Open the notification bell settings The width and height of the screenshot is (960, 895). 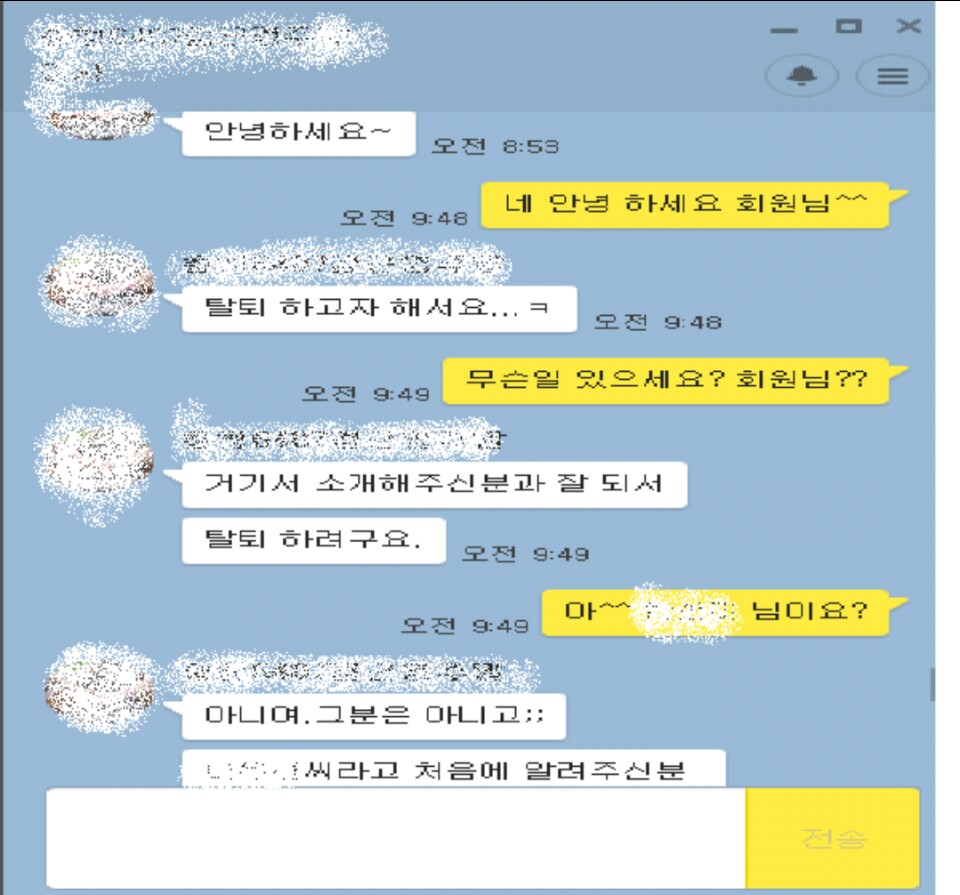click(801, 76)
